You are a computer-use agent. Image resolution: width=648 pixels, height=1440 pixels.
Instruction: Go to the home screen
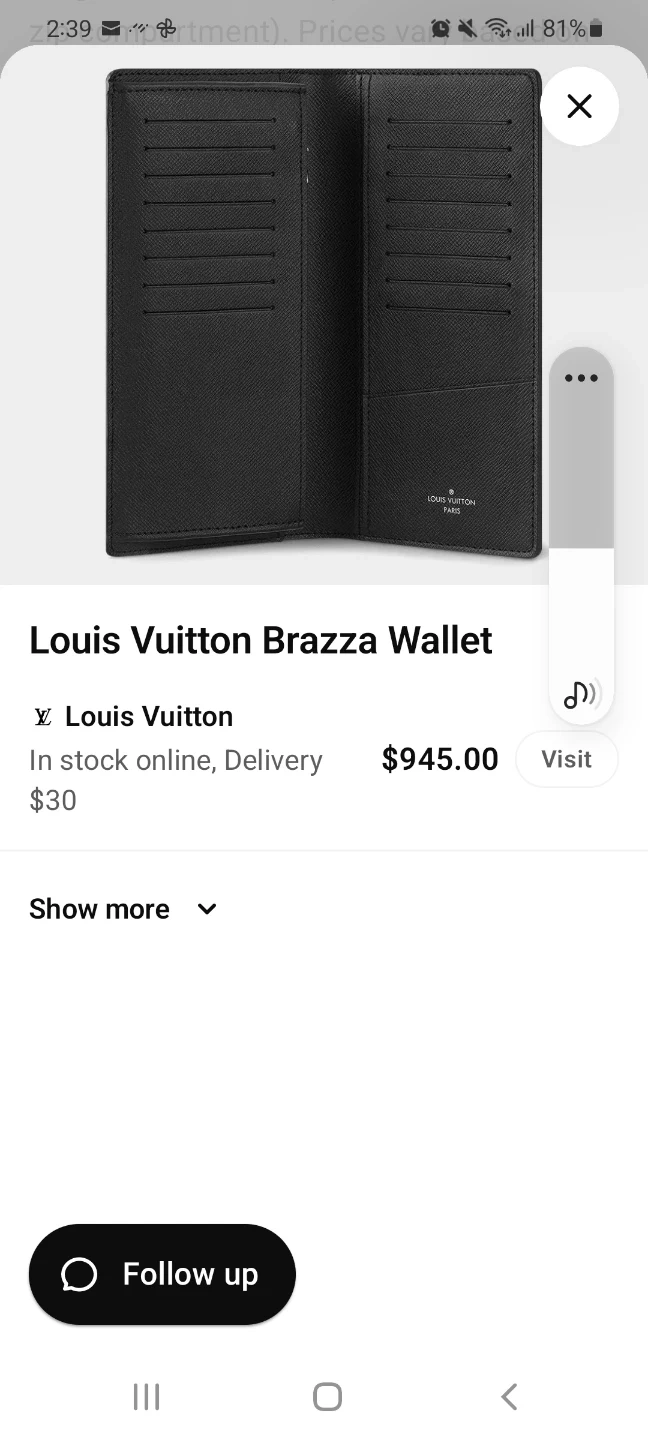pos(327,1396)
